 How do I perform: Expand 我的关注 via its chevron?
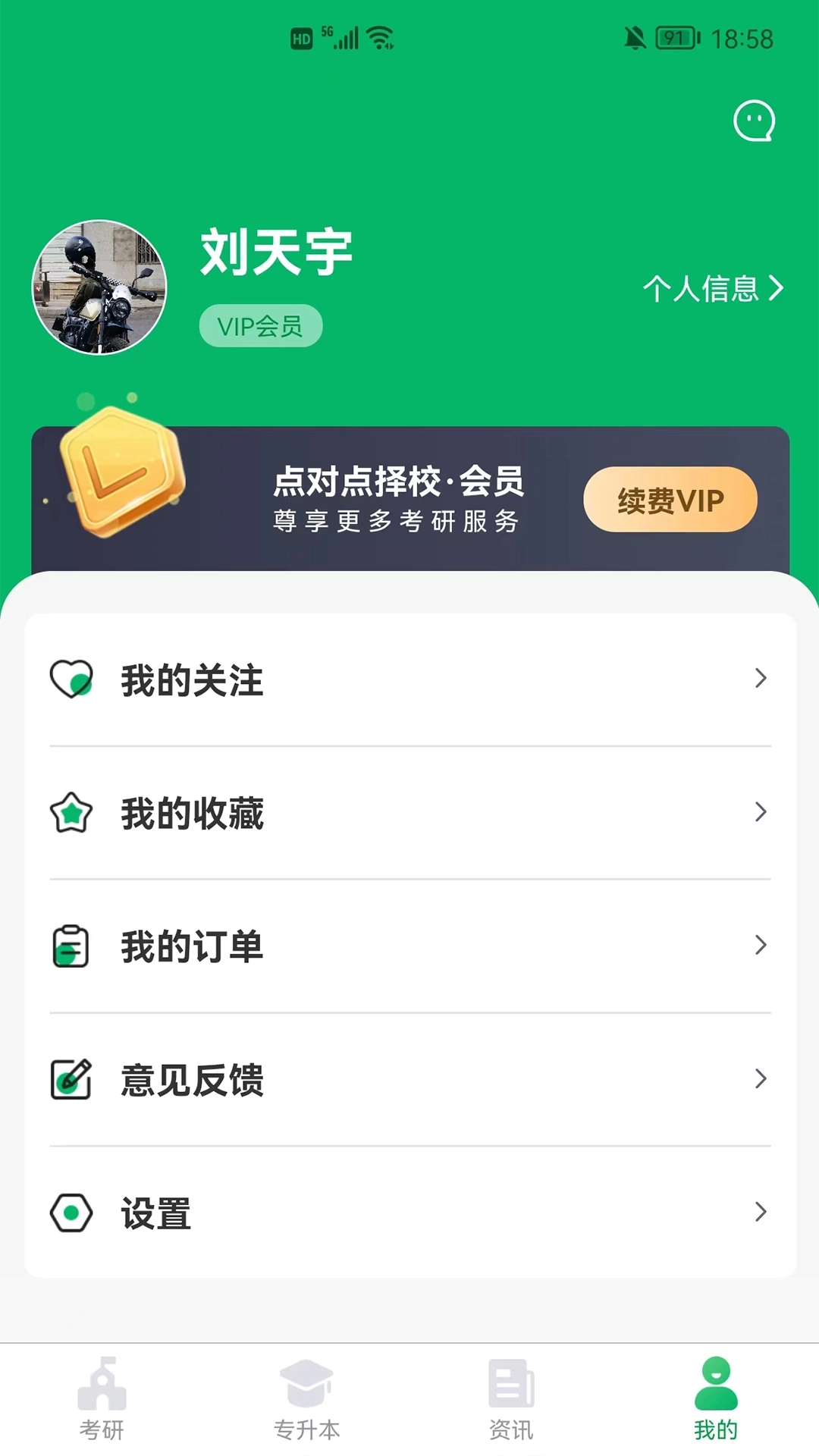pyautogui.click(x=761, y=679)
